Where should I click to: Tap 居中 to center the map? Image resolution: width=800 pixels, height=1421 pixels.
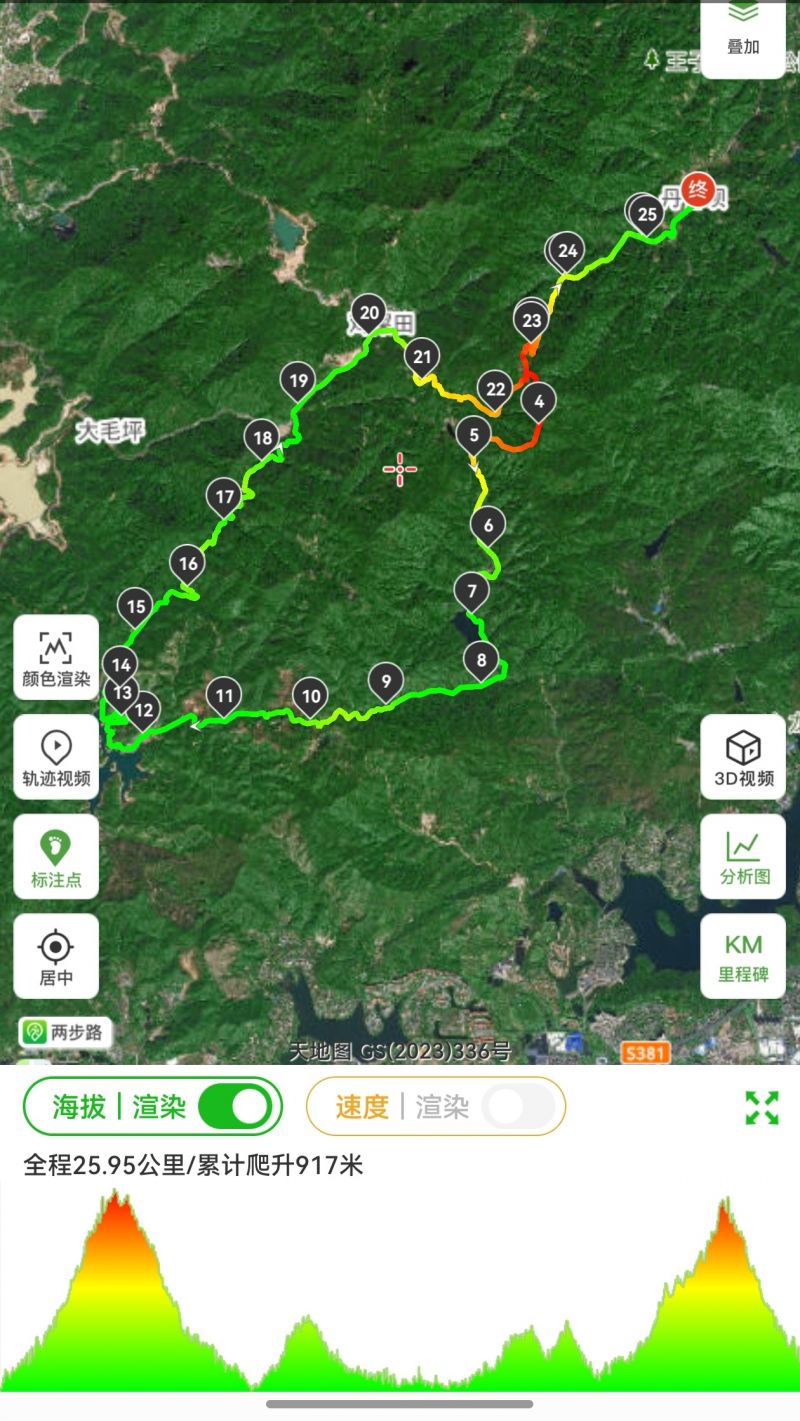click(56, 956)
